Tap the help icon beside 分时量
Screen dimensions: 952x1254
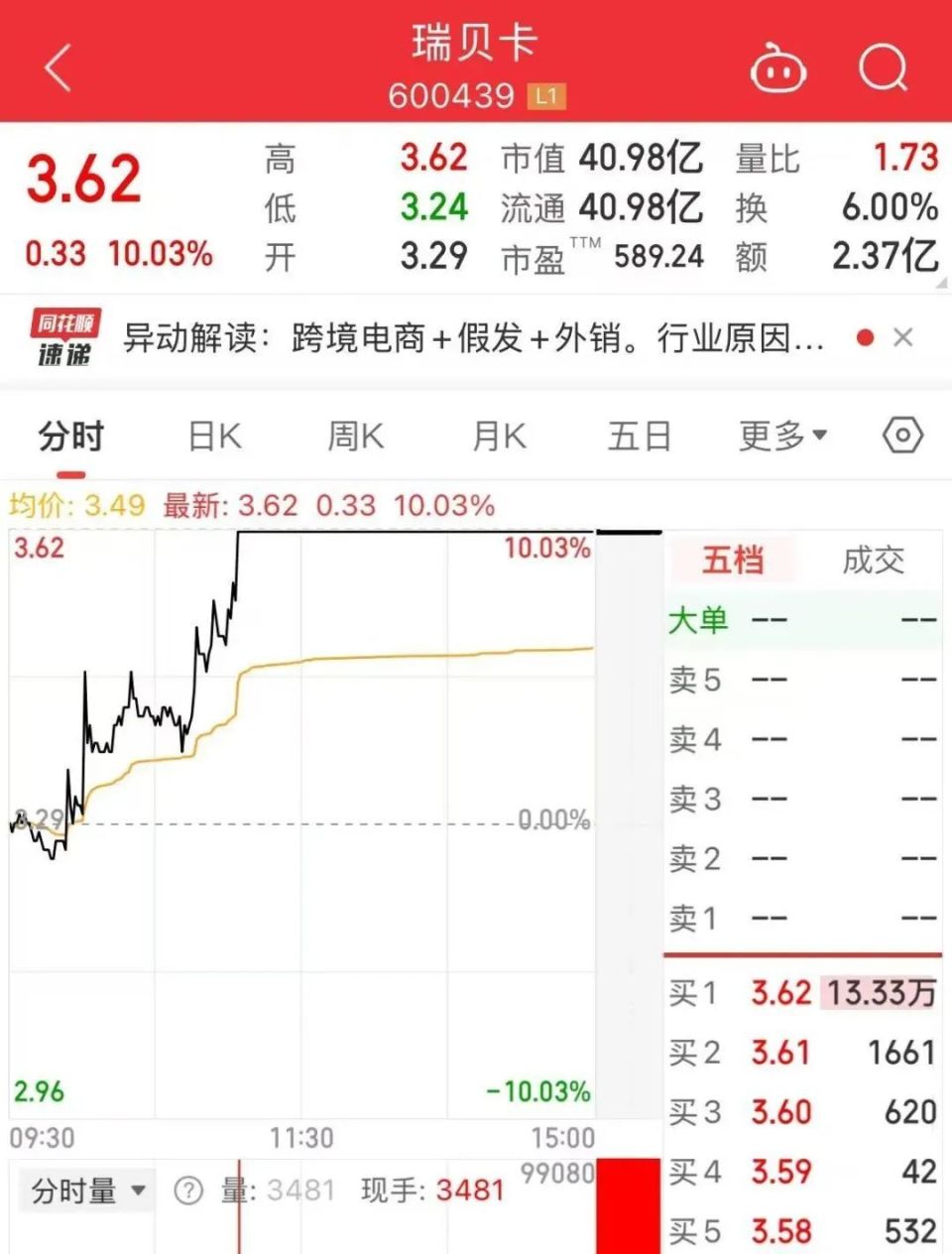(x=187, y=1191)
